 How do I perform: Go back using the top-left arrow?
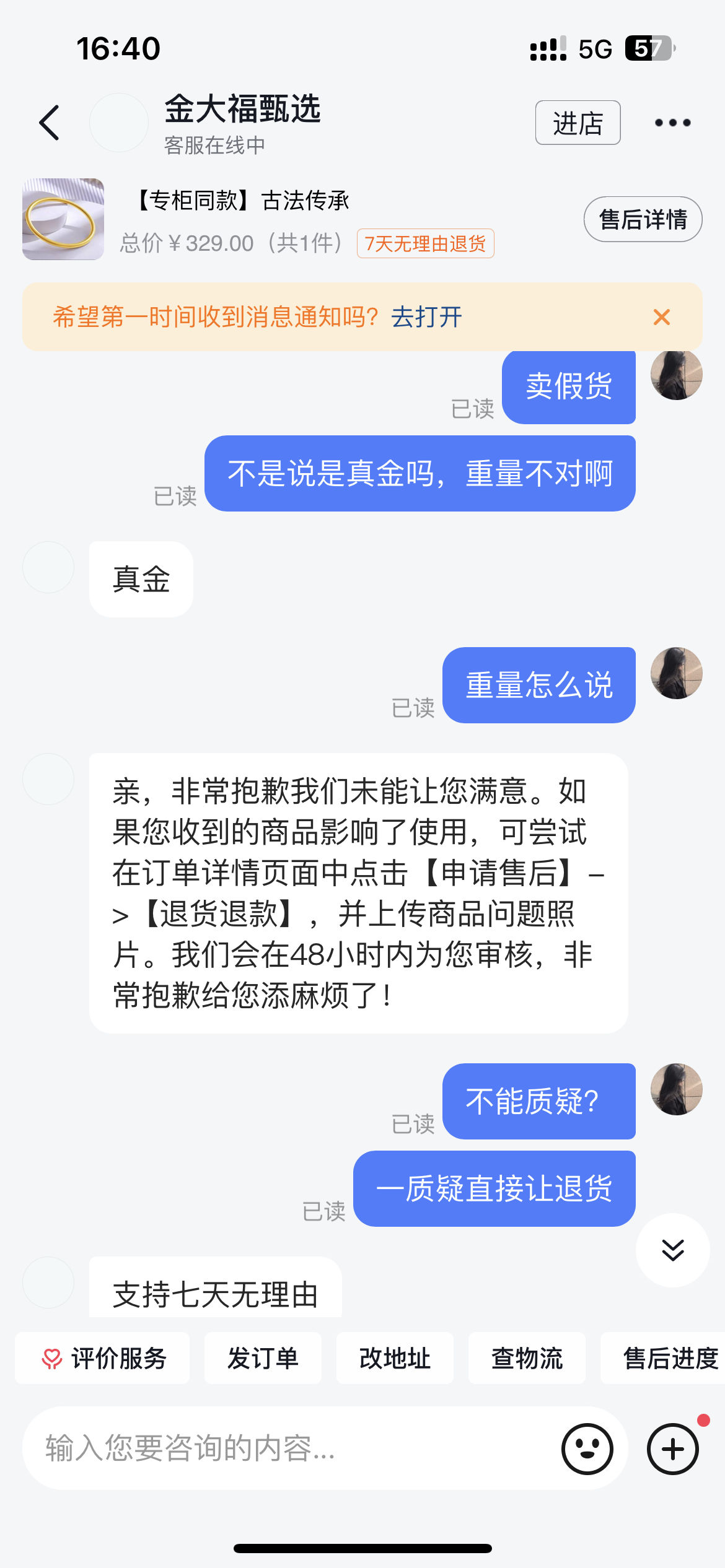(x=50, y=123)
